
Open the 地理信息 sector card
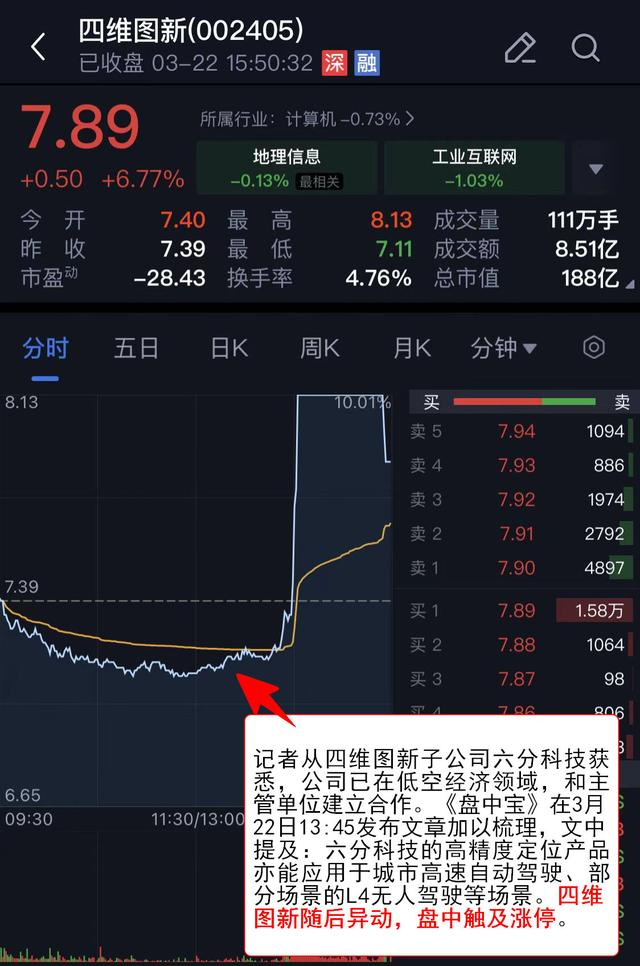287,168
